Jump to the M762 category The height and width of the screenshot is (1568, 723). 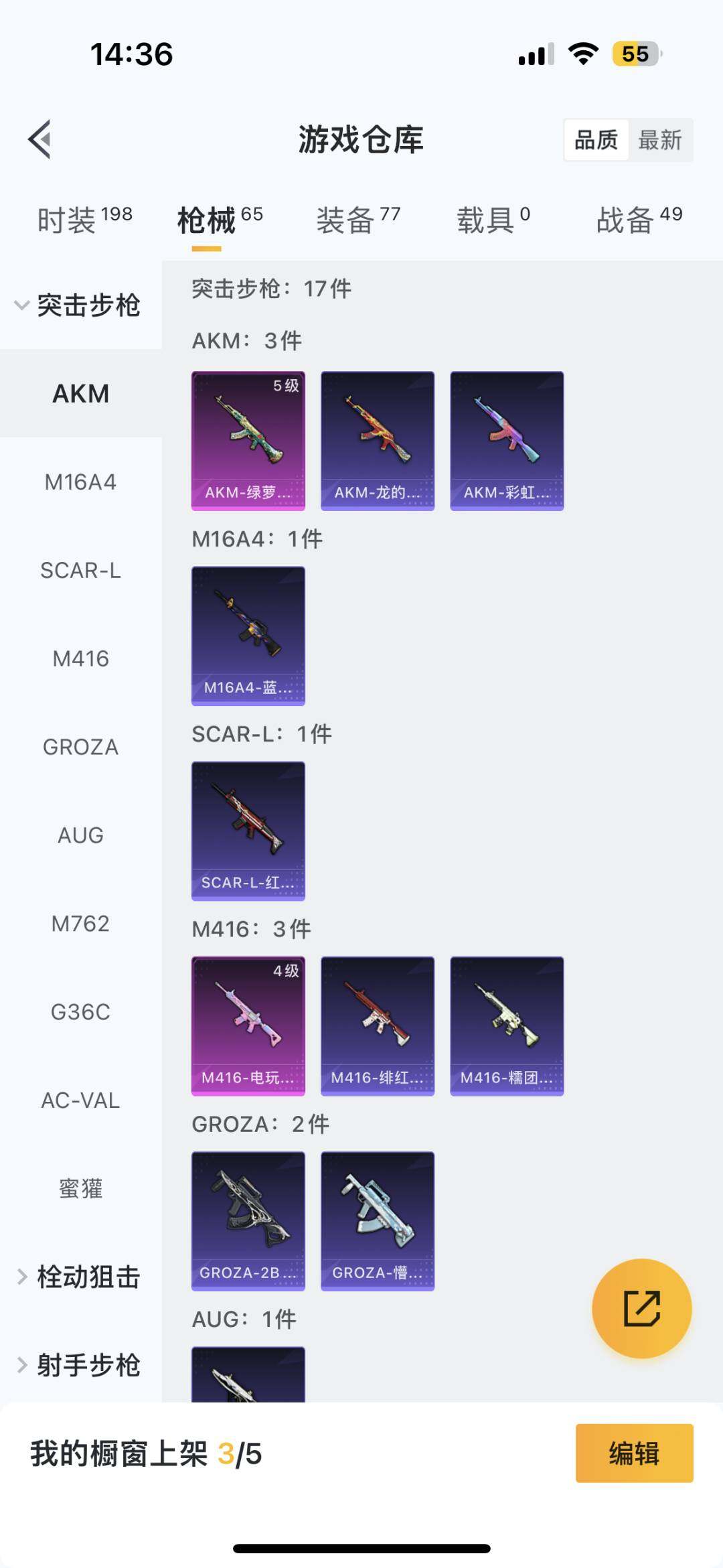point(80,924)
